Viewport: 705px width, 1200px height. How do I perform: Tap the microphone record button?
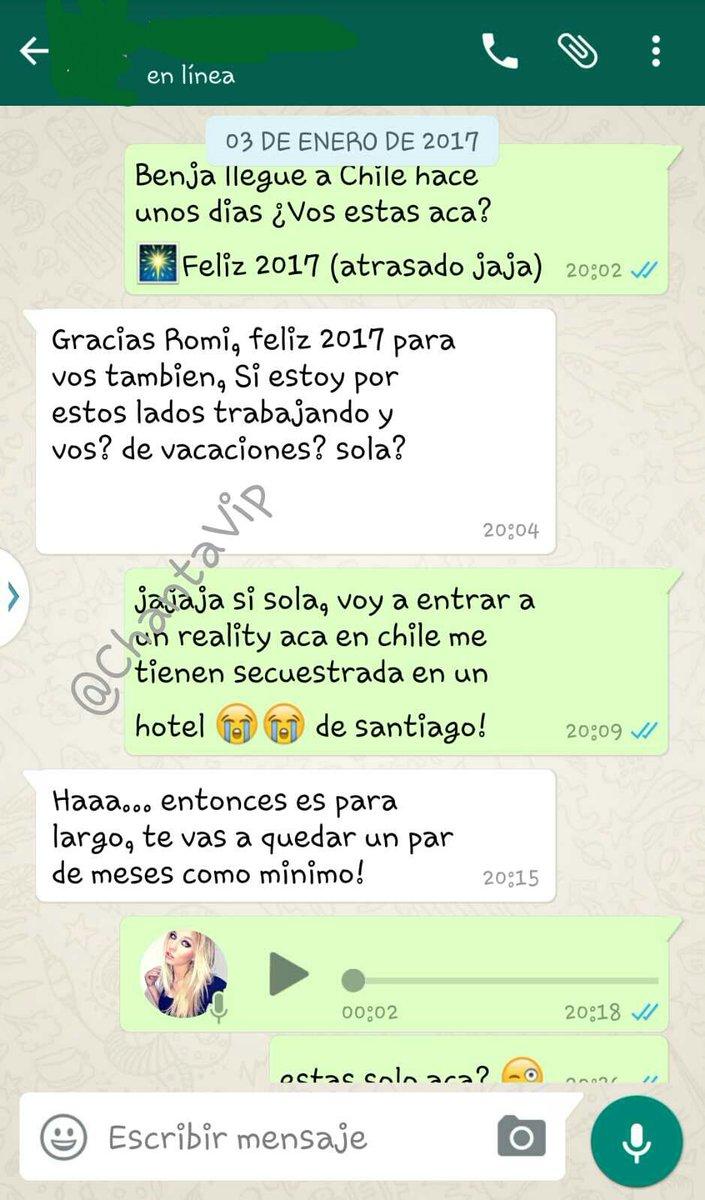(637, 1140)
